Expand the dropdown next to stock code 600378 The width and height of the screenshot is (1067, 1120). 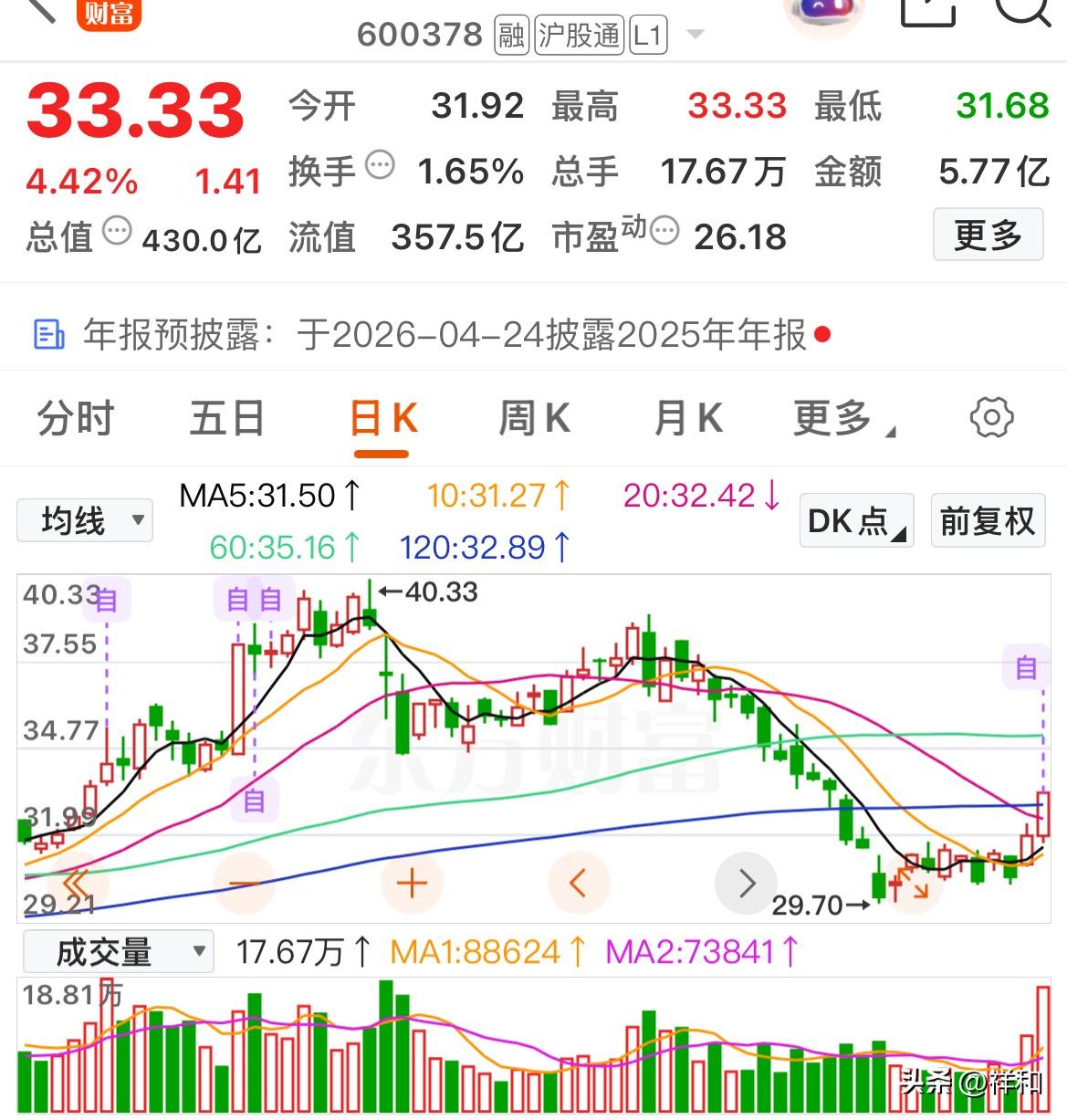point(695,35)
